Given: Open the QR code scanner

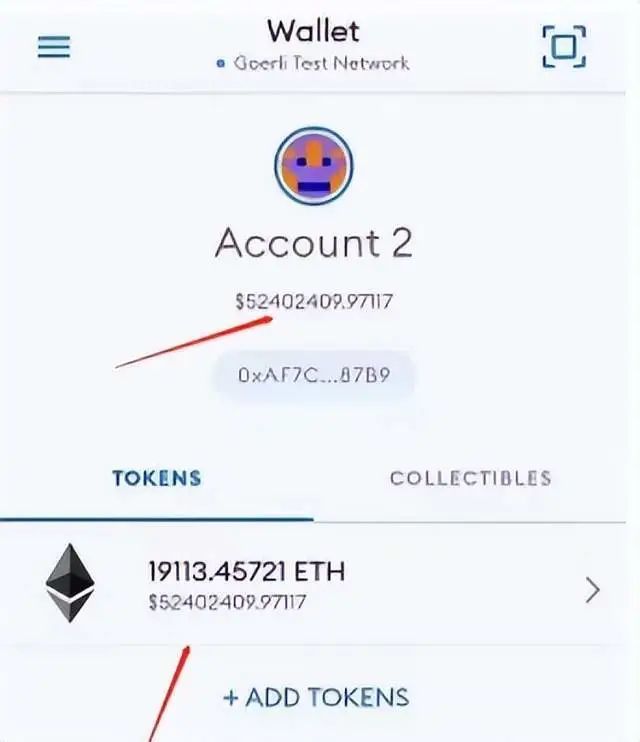Looking at the screenshot, I should [x=563, y=46].
